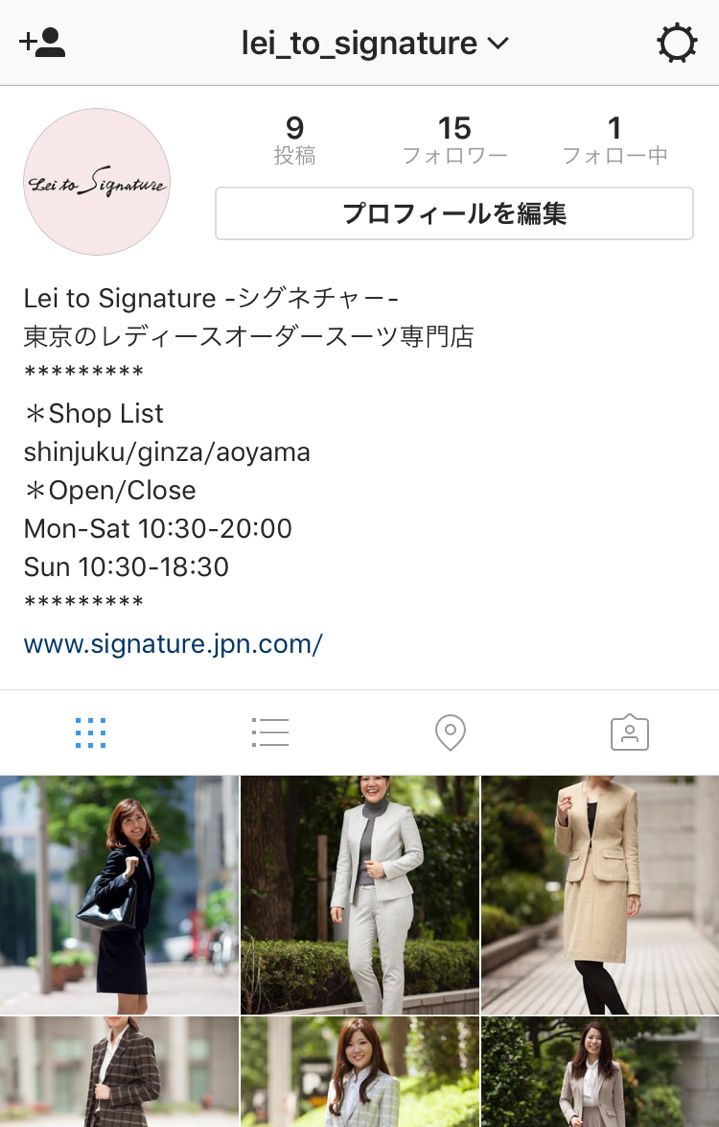Open the post with plaid checked jacket
719x1127 pixels.
tap(119, 1072)
